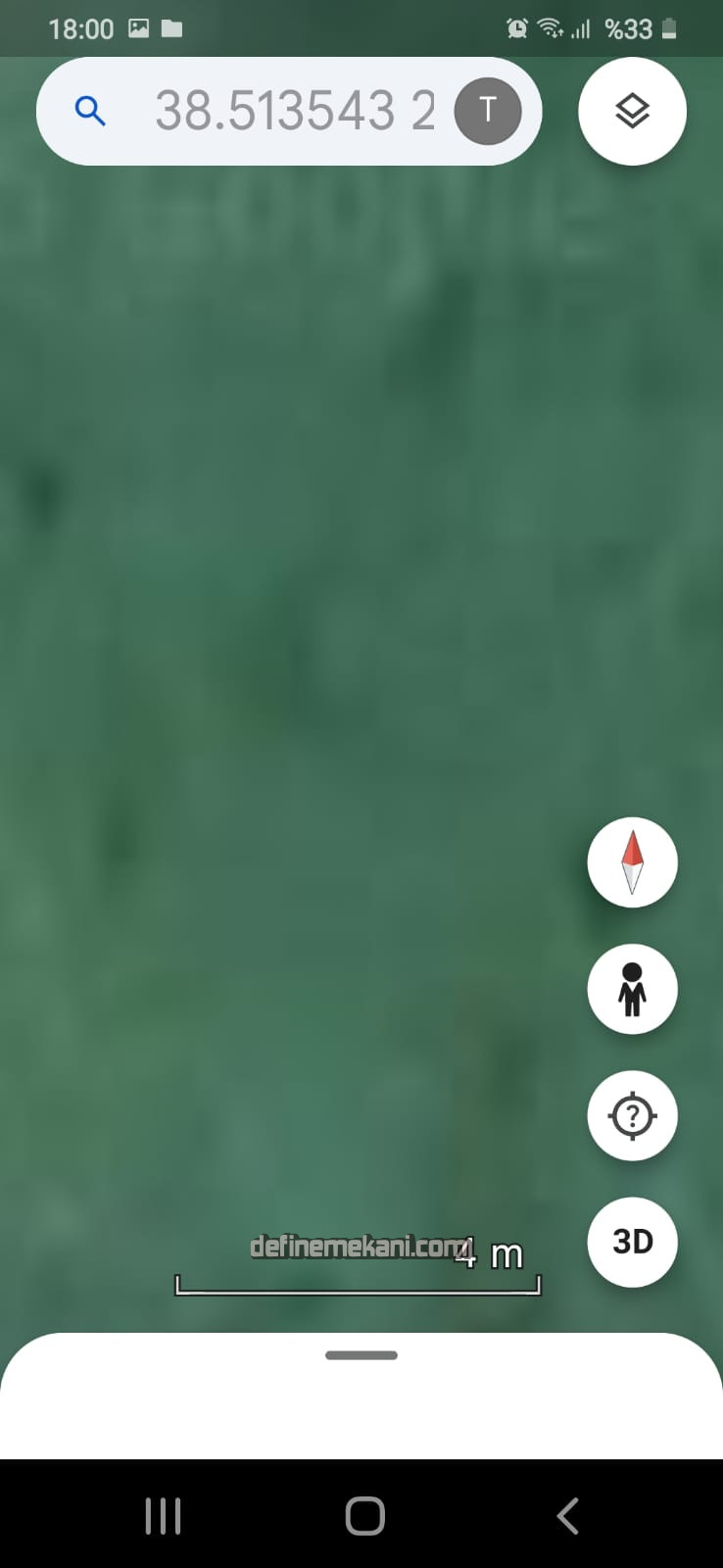Image resolution: width=723 pixels, height=1568 pixels.
Task: Go back using the system back button
Action: 567,1516
